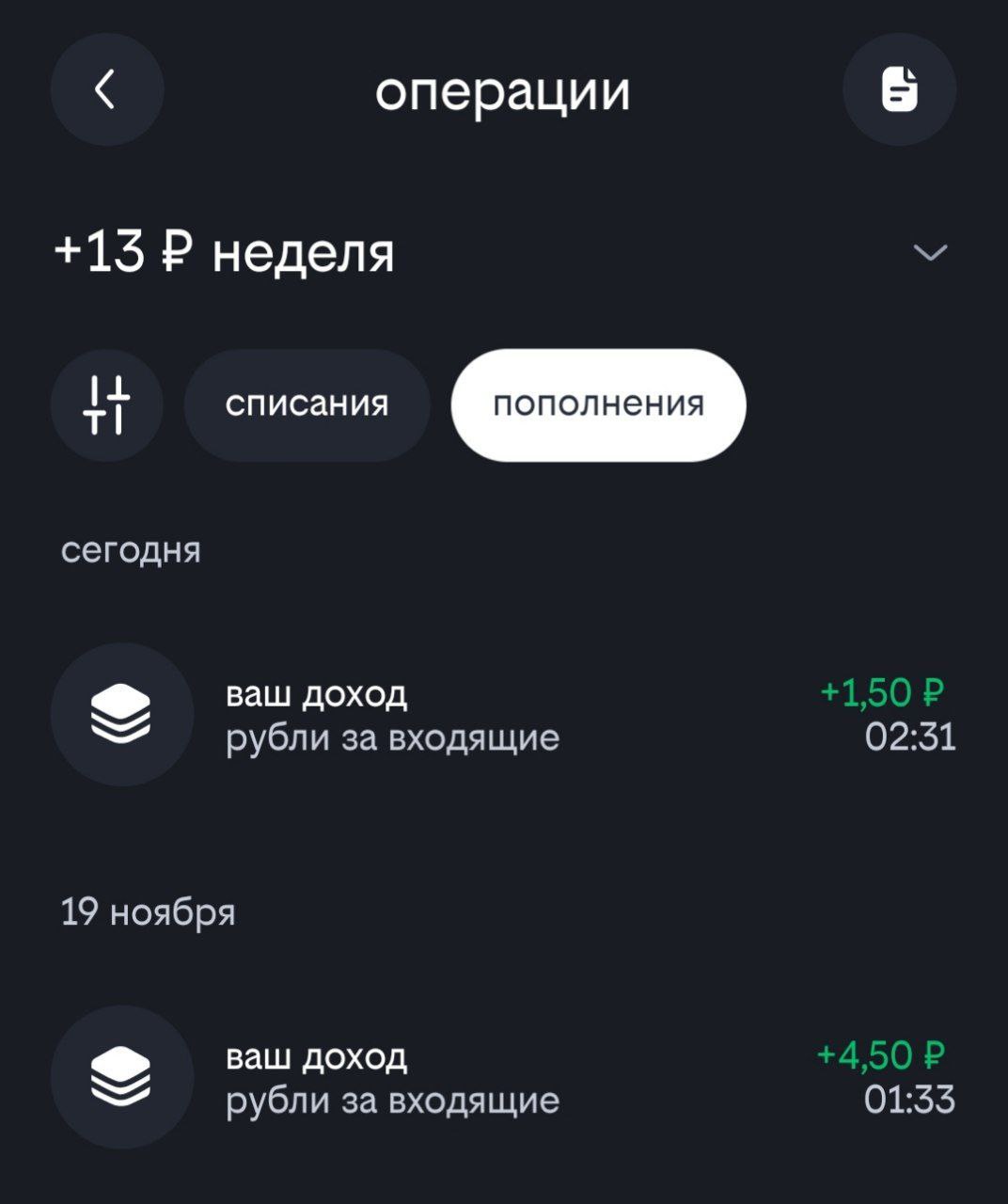The image size is (1008, 1204).
Task: Select the операции title tab
Action: [x=503, y=89]
